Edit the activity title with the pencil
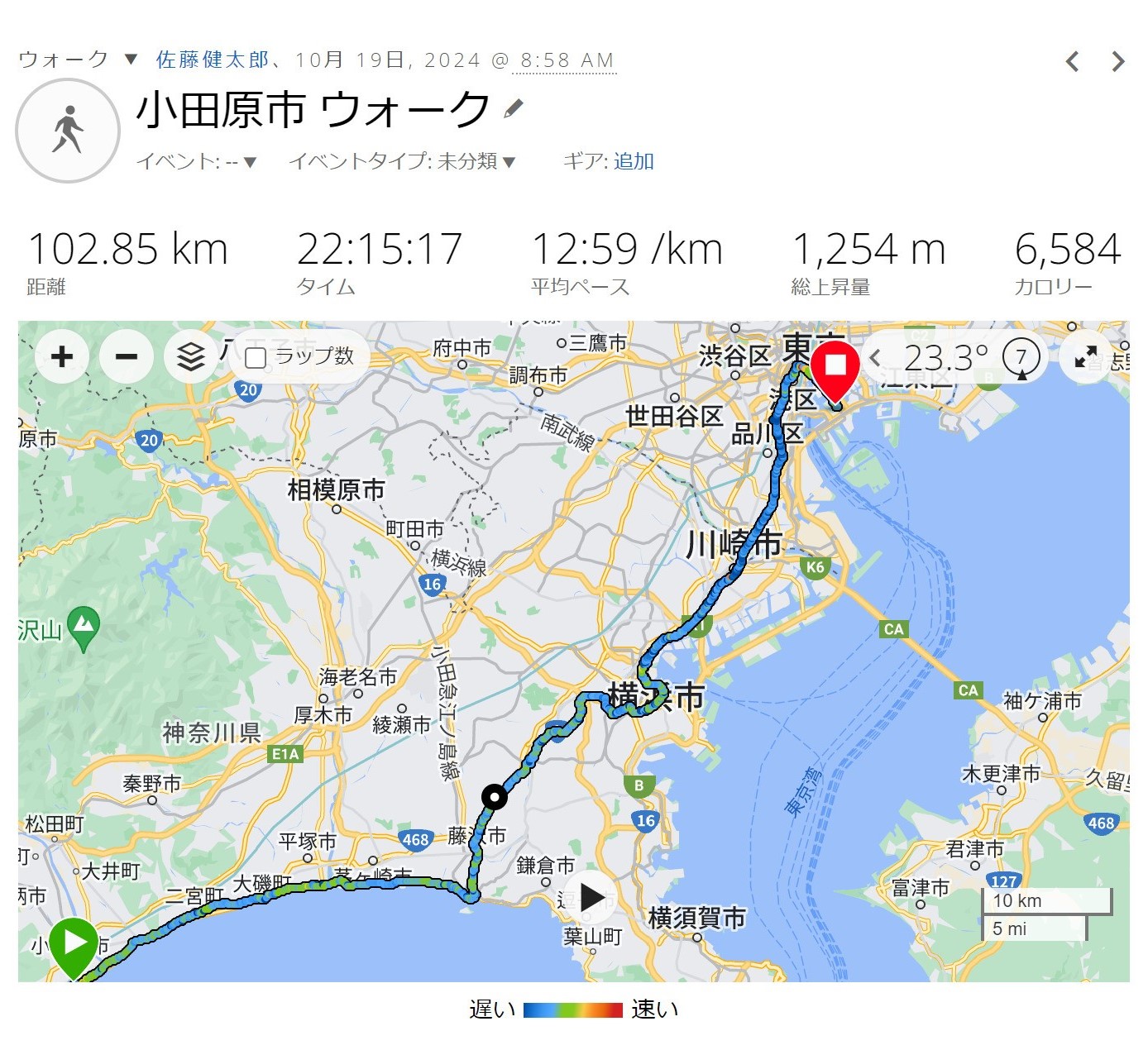Viewport: 1148px width, 1050px height. [514, 108]
